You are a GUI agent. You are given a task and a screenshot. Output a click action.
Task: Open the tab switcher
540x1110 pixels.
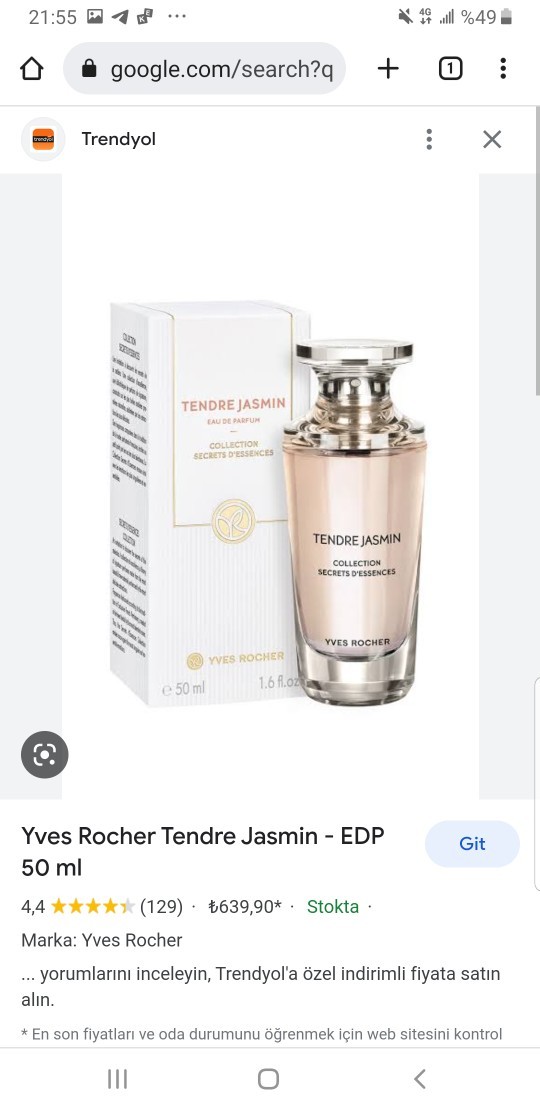[x=450, y=69]
